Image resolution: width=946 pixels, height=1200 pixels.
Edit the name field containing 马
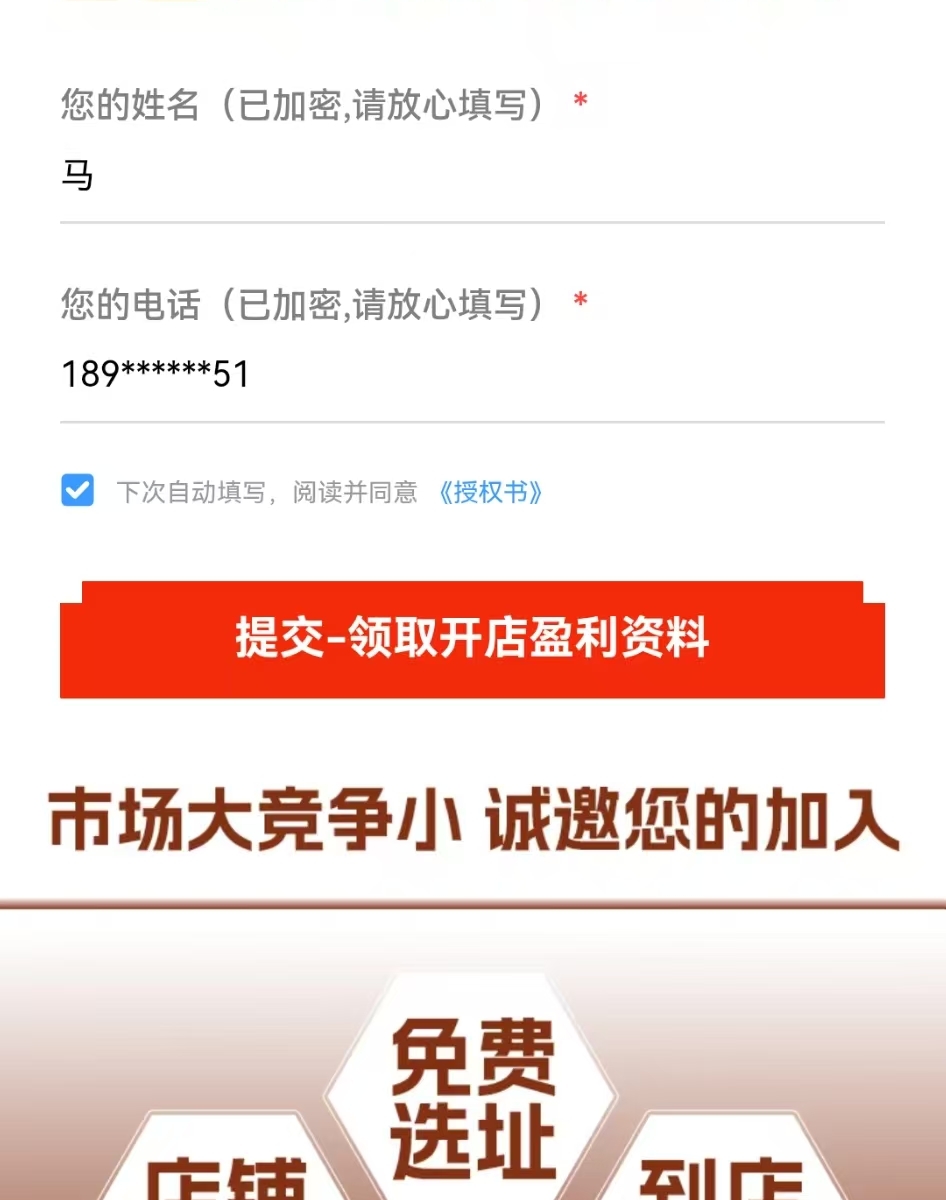point(470,177)
